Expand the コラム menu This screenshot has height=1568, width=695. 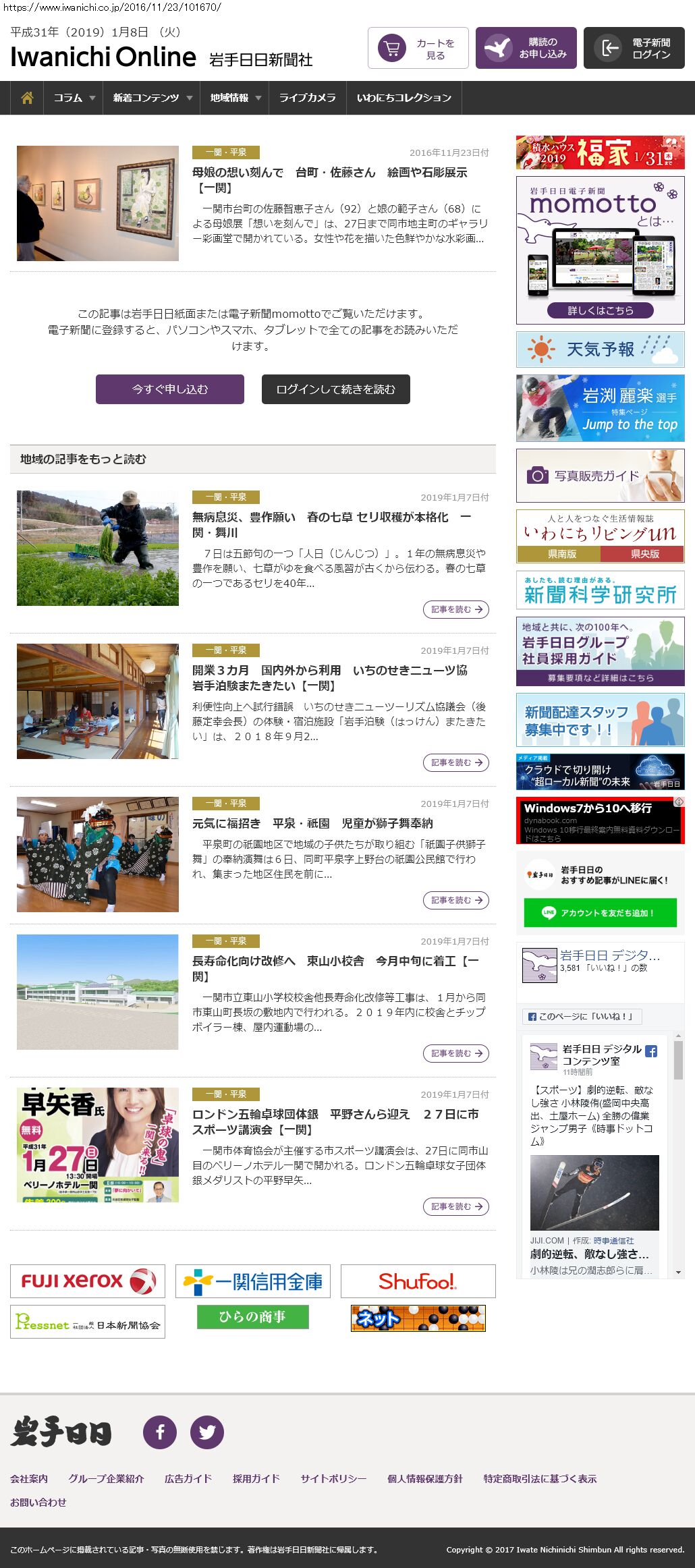click(x=74, y=98)
